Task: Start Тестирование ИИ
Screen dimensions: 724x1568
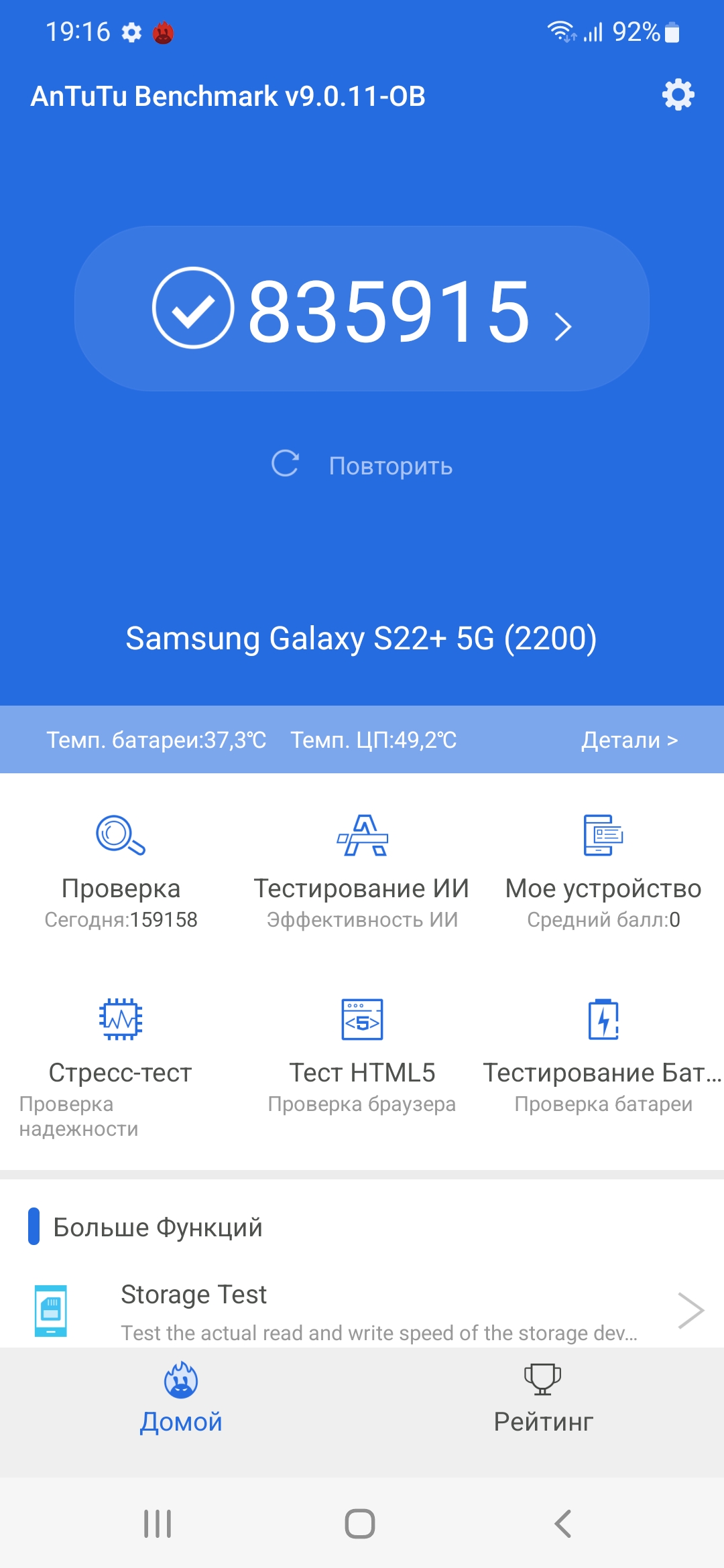Action: 362,871
